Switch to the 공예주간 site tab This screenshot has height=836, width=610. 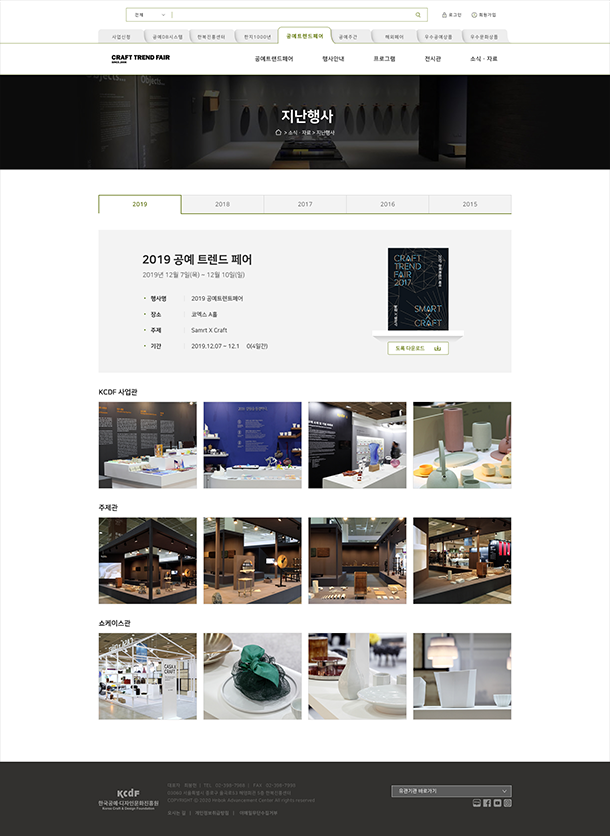click(x=348, y=36)
